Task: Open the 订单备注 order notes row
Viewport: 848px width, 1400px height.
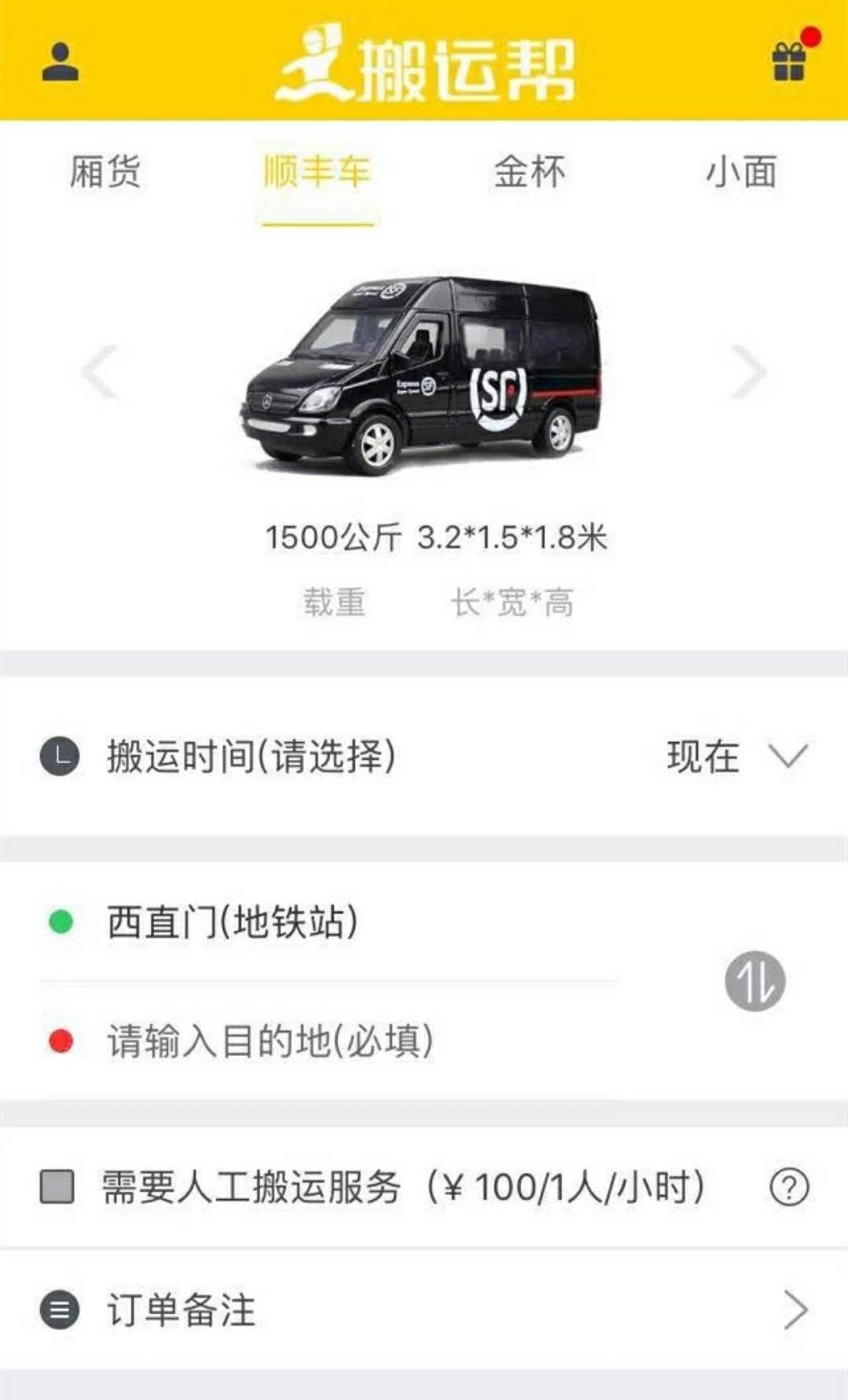Action: (424, 1310)
